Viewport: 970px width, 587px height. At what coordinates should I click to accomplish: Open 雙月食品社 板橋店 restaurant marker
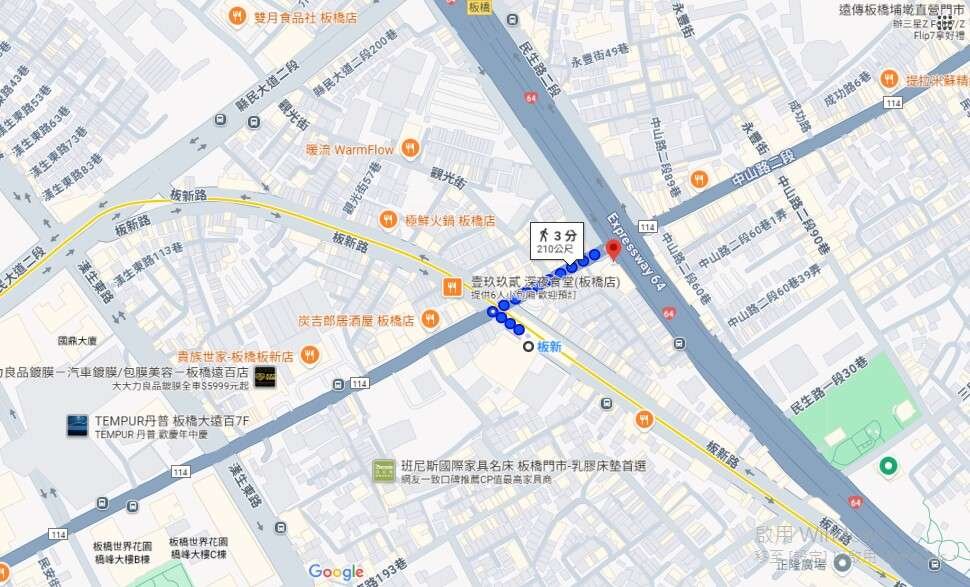click(x=237, y=16)
